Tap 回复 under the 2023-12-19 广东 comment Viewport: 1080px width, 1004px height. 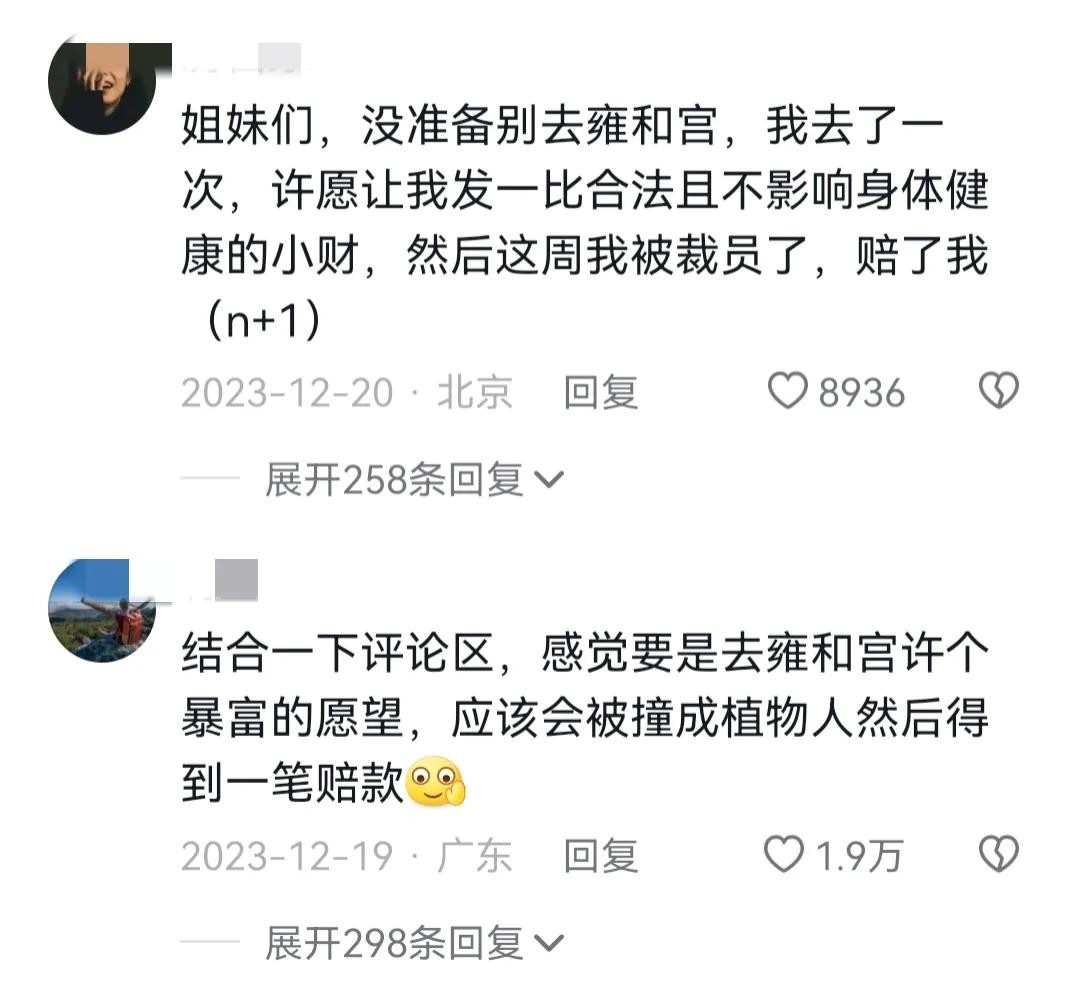tap(600, 855)
